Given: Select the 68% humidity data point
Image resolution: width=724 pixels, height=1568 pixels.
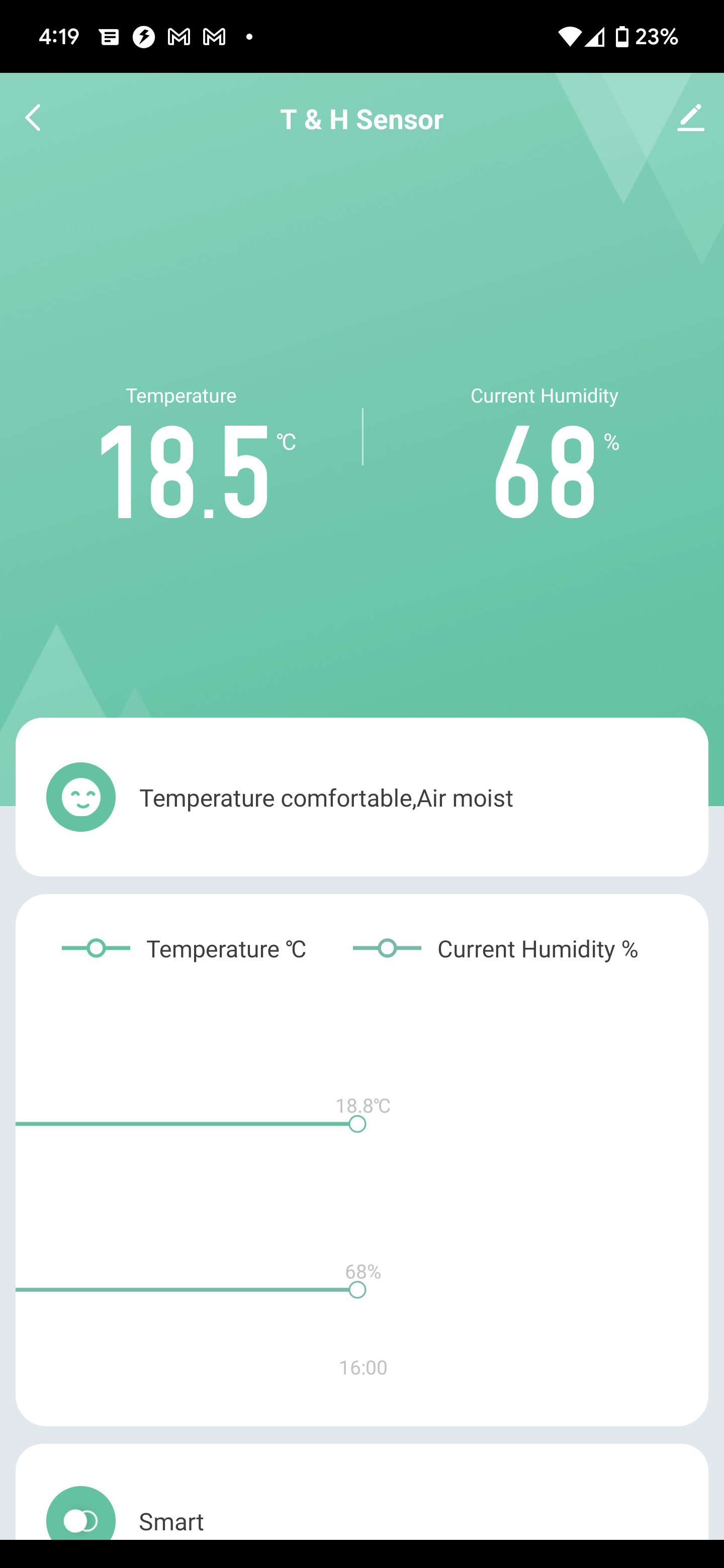Looking at the screenshot, I should pyautogui.click(x=357, y=1289).
